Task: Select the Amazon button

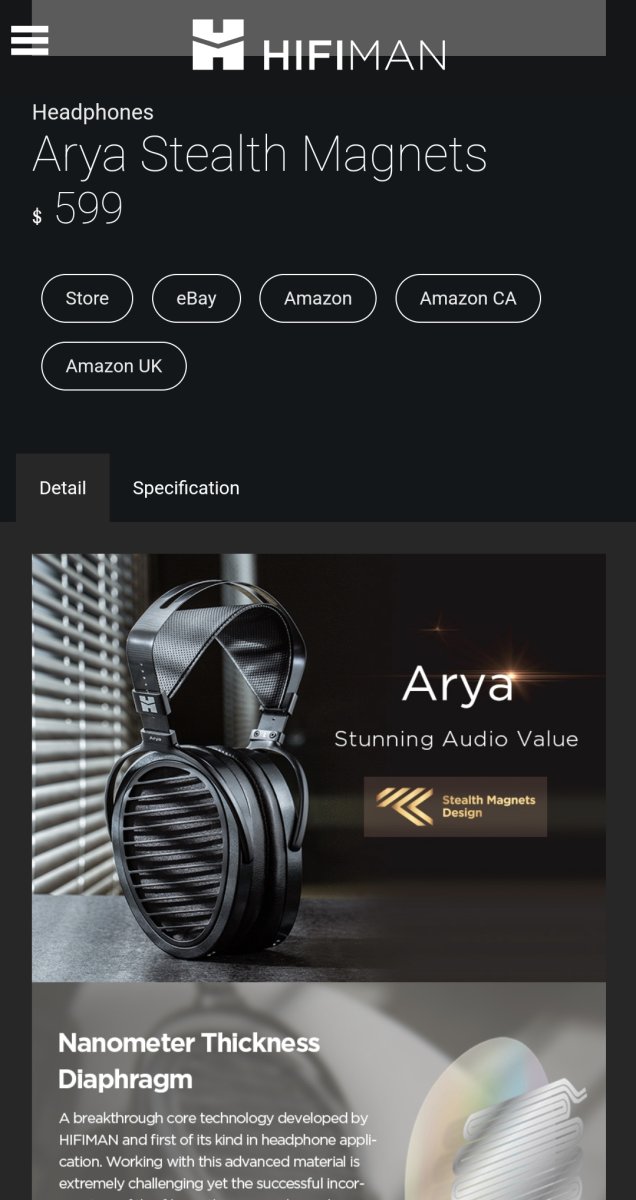Action: 318,298
